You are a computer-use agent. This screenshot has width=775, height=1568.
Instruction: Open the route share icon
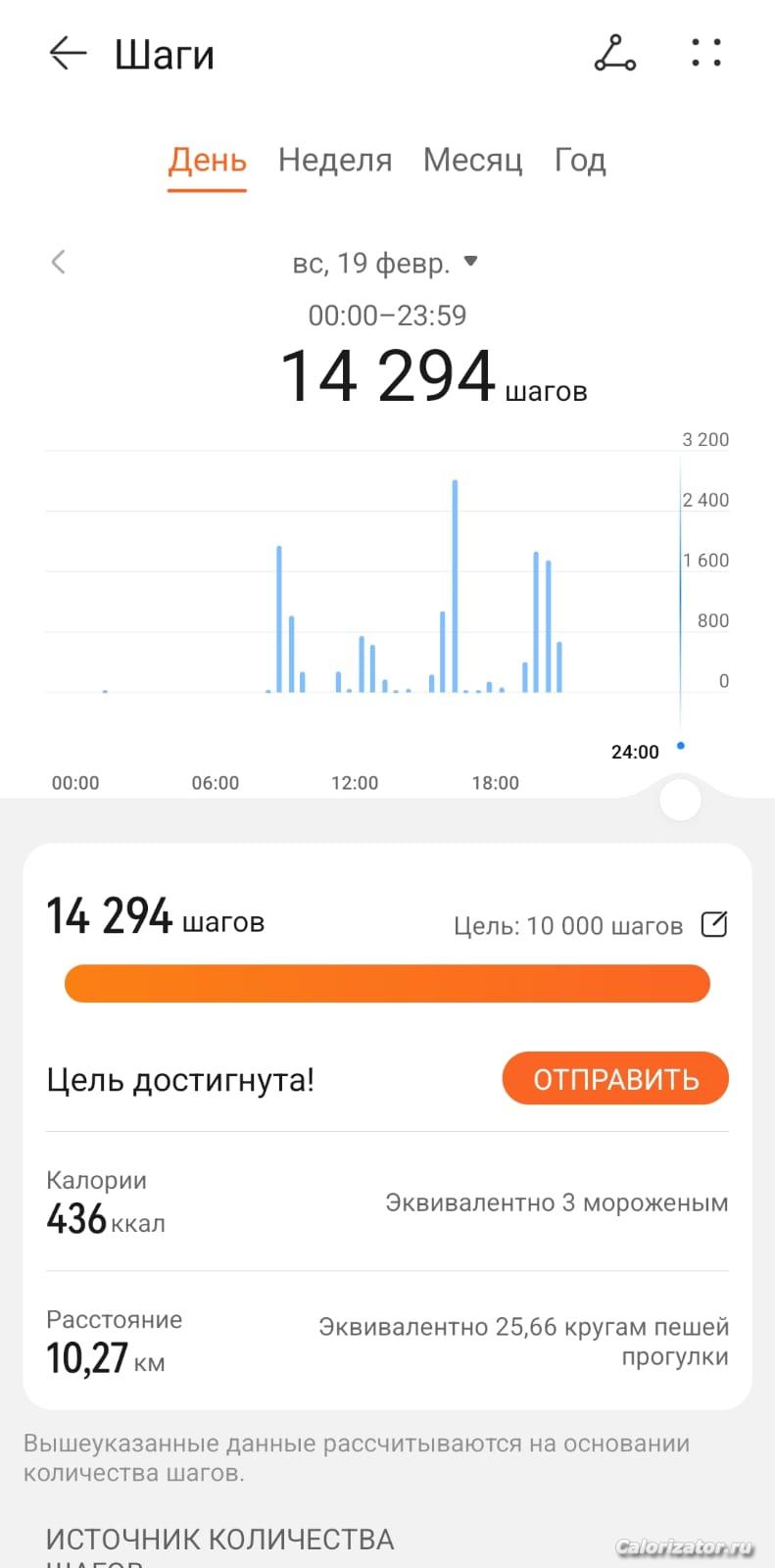coord(614,54)
